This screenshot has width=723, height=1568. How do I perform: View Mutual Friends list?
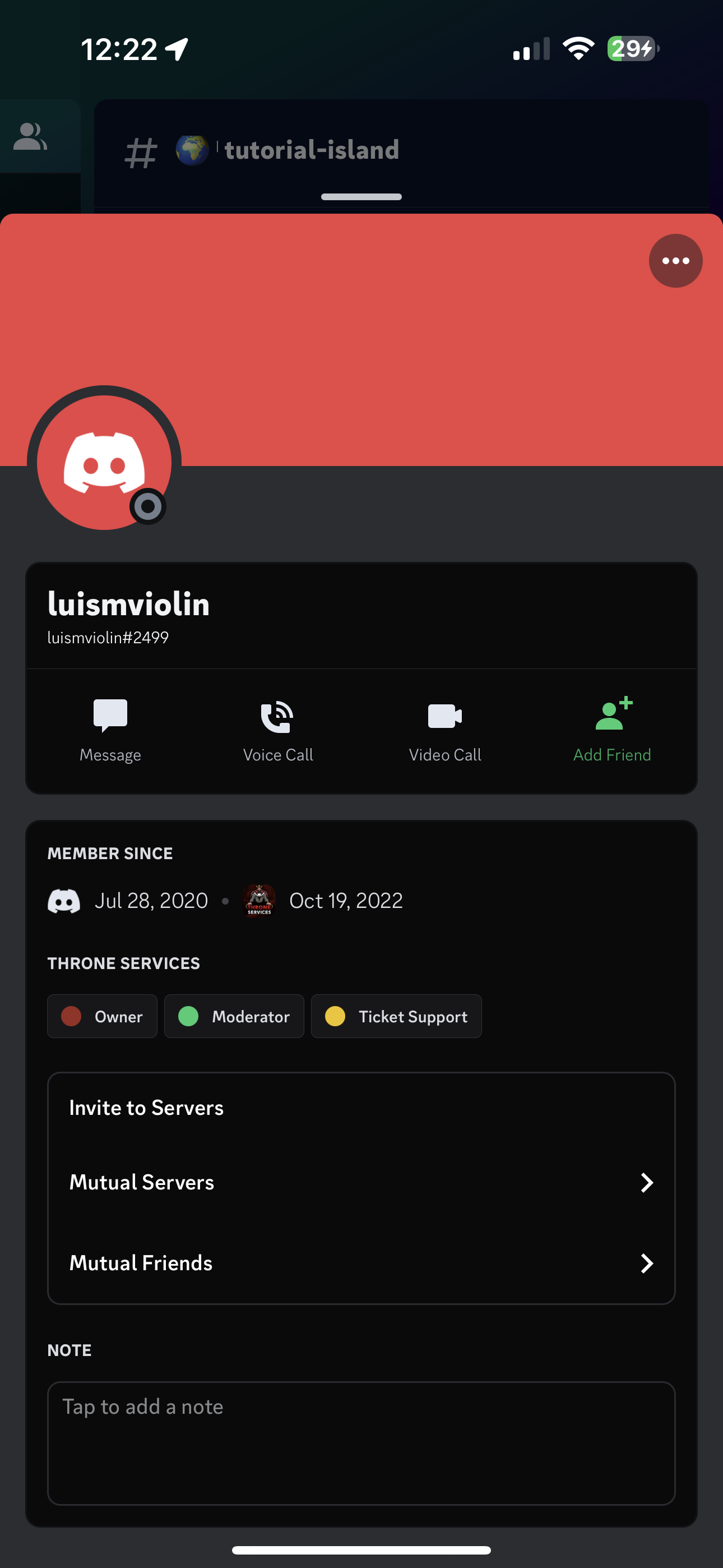tap(361, 1263)
